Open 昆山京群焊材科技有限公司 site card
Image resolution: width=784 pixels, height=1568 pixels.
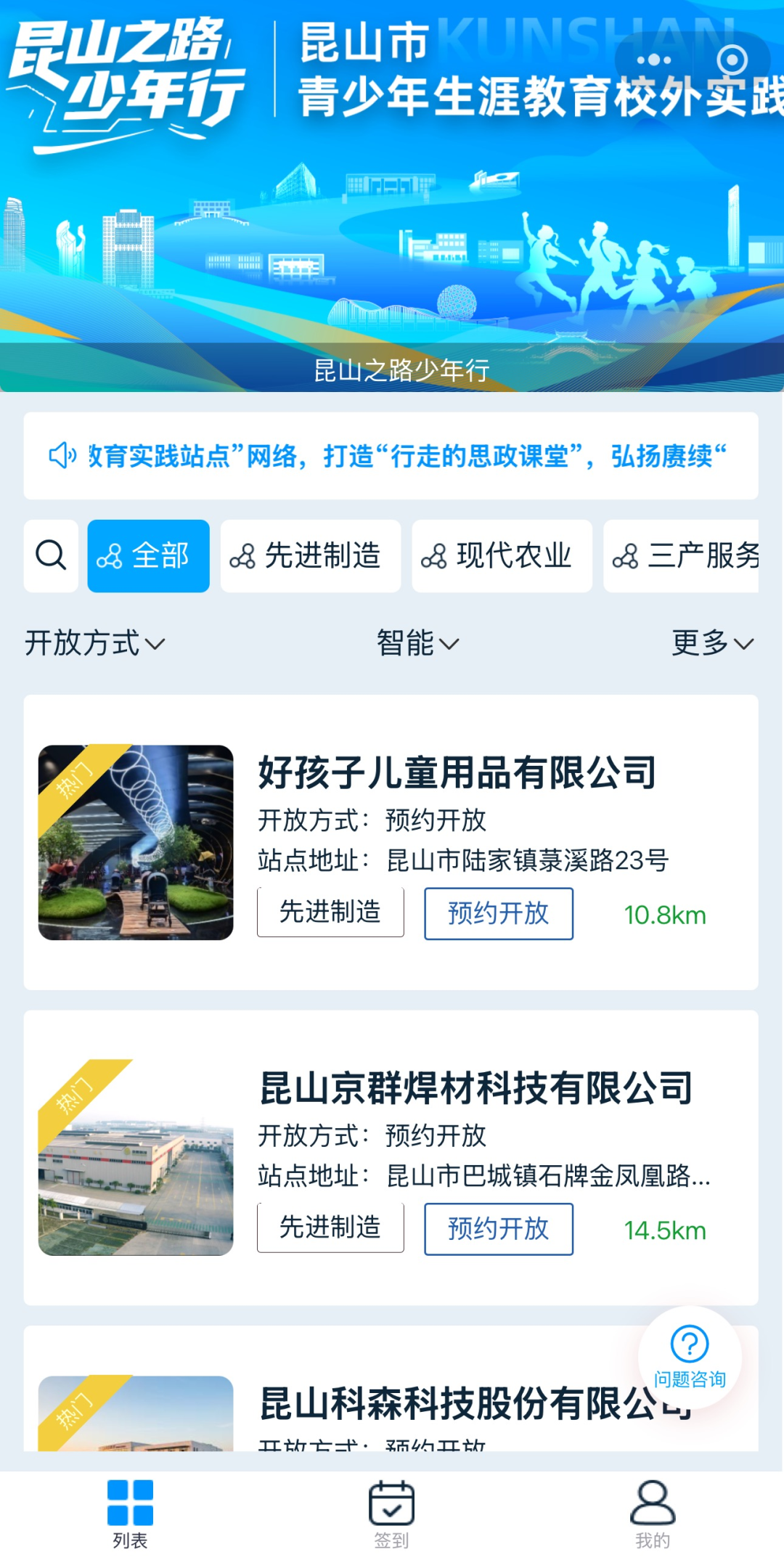475,1087
